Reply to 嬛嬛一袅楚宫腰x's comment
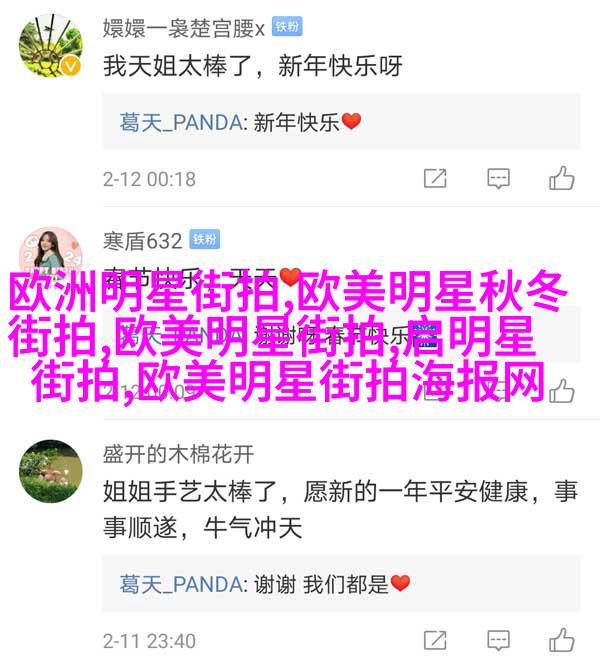 click(x=499, y=179)
